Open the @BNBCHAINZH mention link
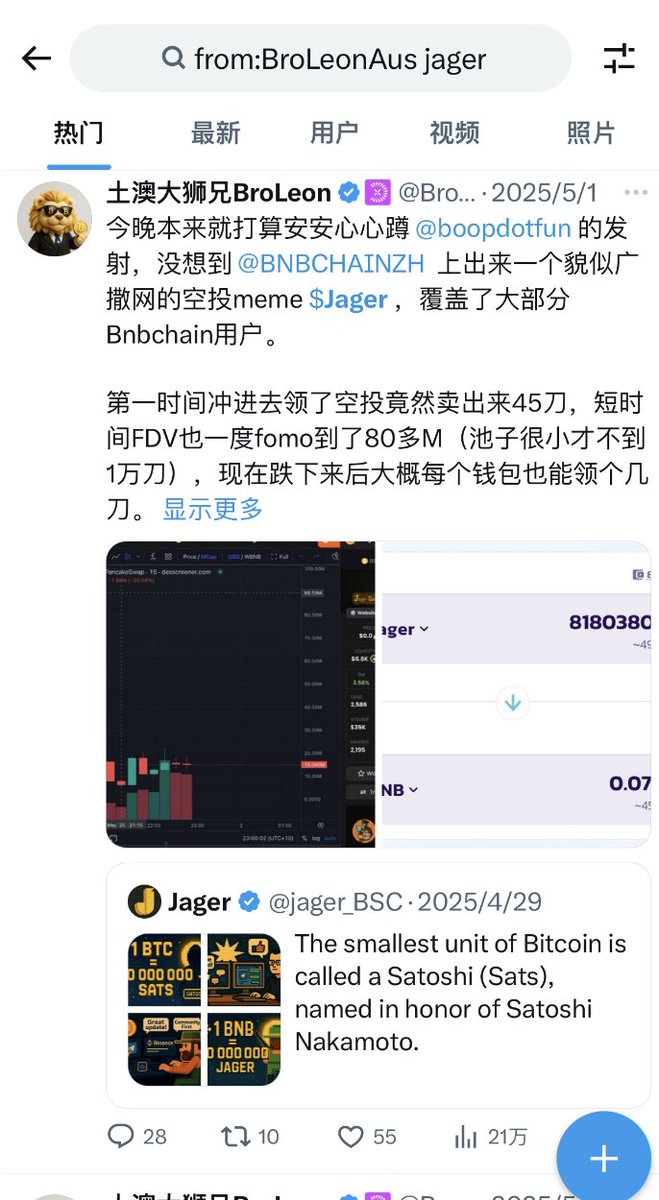This screenshot has width=659, height=1200. (x=330, y=264)
